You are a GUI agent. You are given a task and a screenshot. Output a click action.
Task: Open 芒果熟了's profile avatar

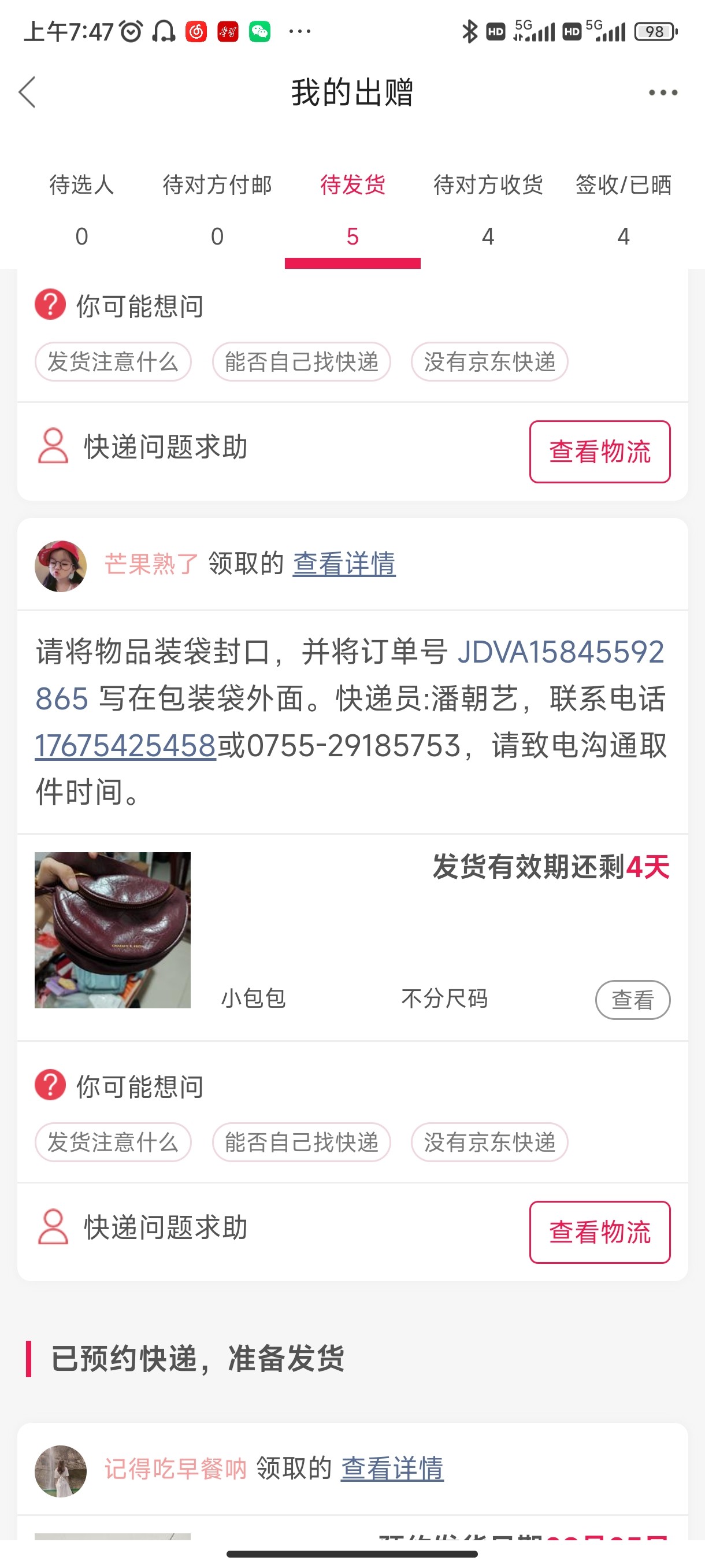(60, 565)
